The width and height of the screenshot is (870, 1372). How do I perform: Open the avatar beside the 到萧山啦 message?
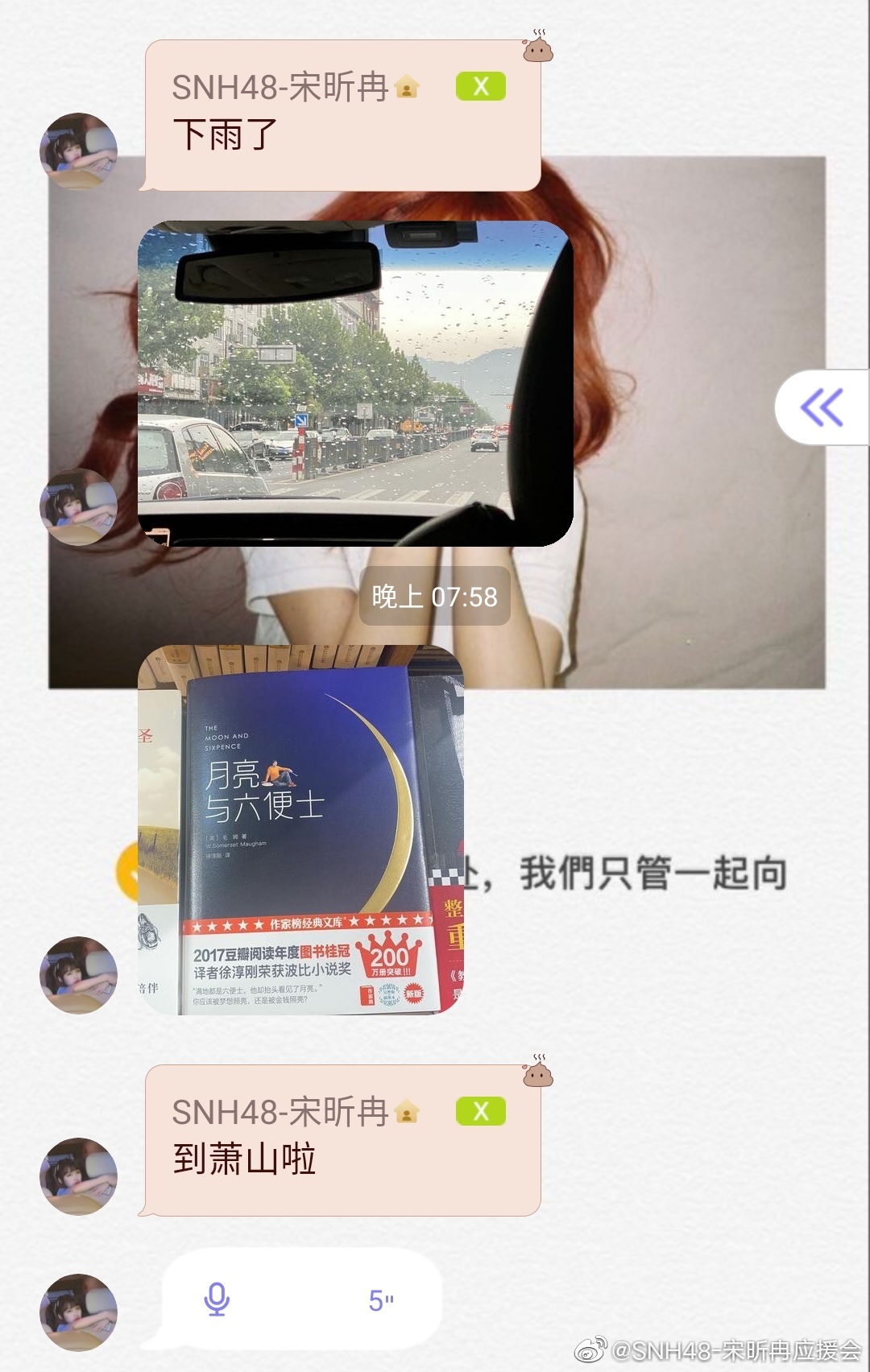[x=78, y=1176]
